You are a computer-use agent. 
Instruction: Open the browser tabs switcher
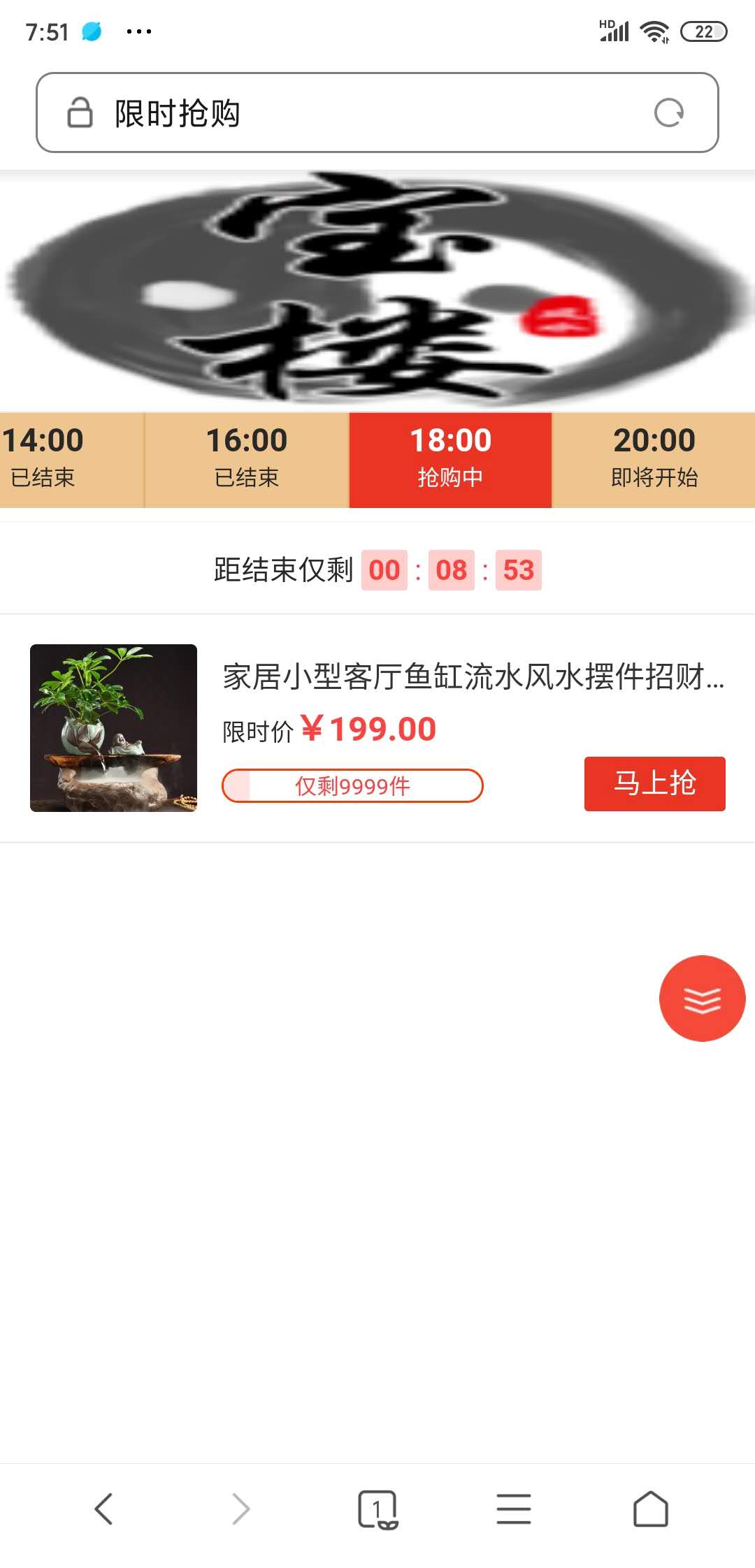[377, 1509]
